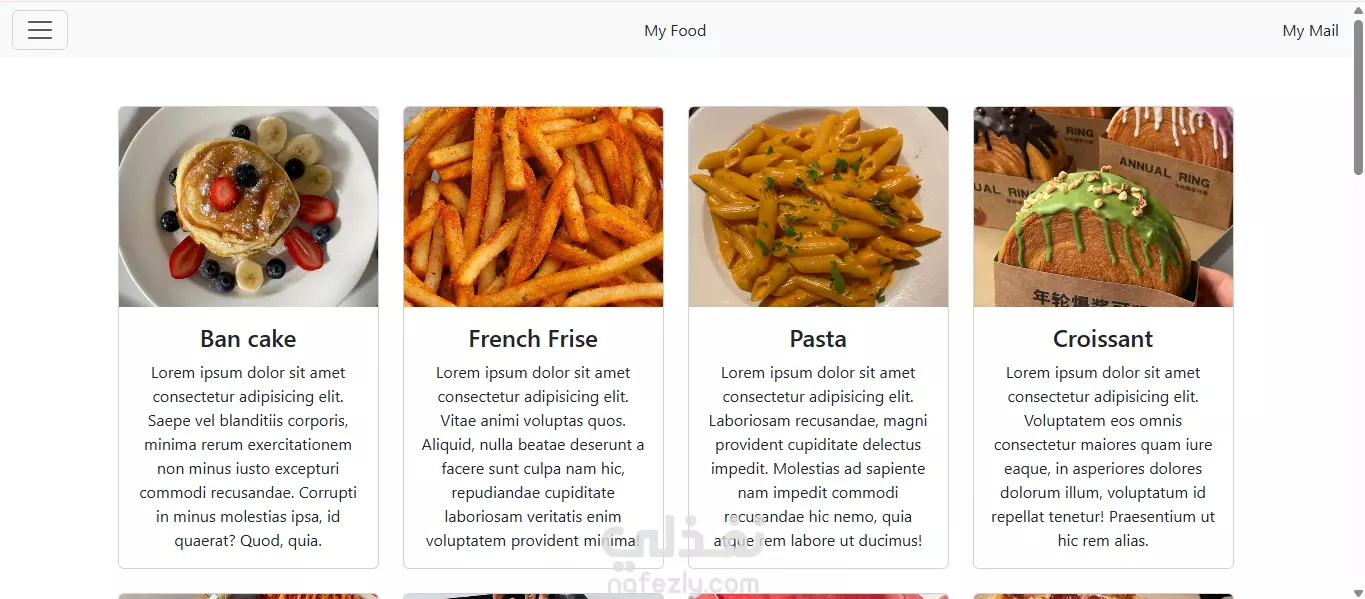View the Pasta card
The width and height of the screenshot is (1365, 599).
818,338
